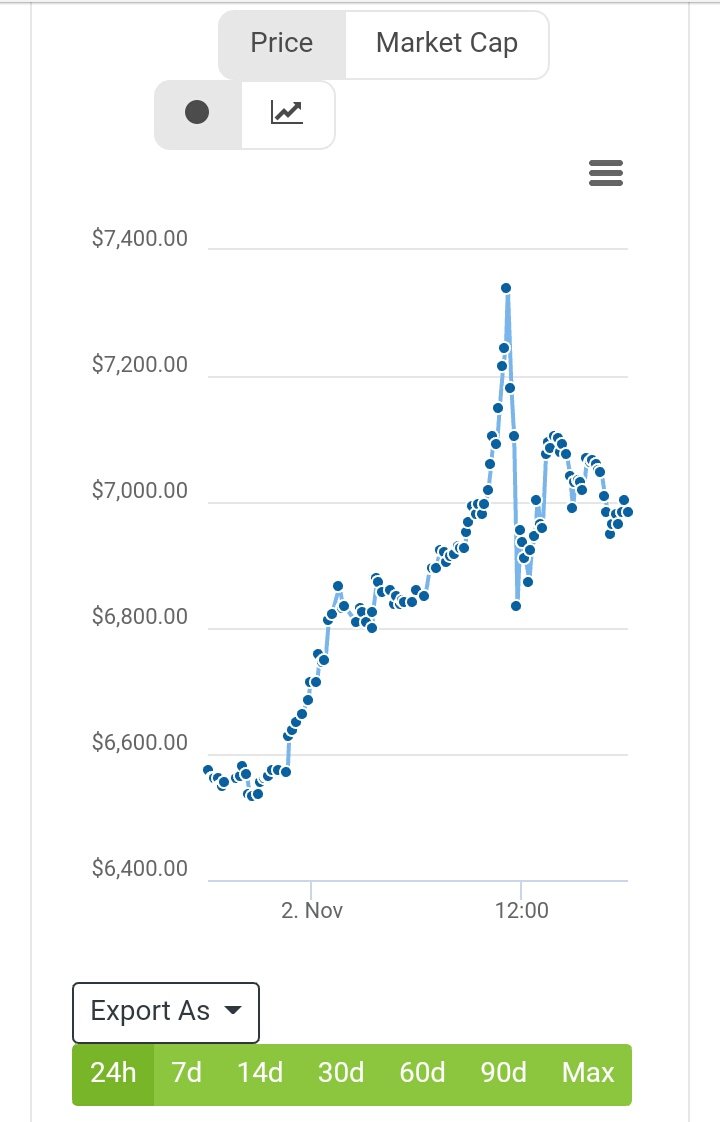
Task: Select the line chart style
Action: pyautogui.click(x=287, y=113)
